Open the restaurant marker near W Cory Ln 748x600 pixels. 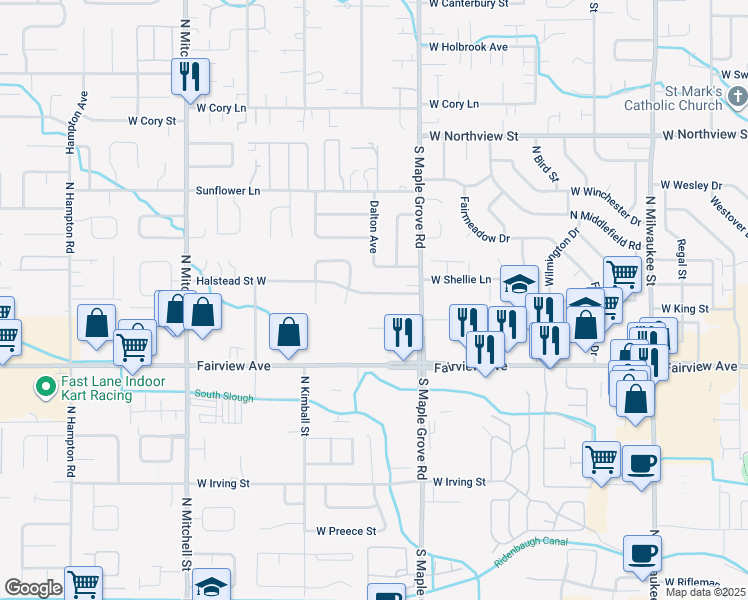point(190,80)
